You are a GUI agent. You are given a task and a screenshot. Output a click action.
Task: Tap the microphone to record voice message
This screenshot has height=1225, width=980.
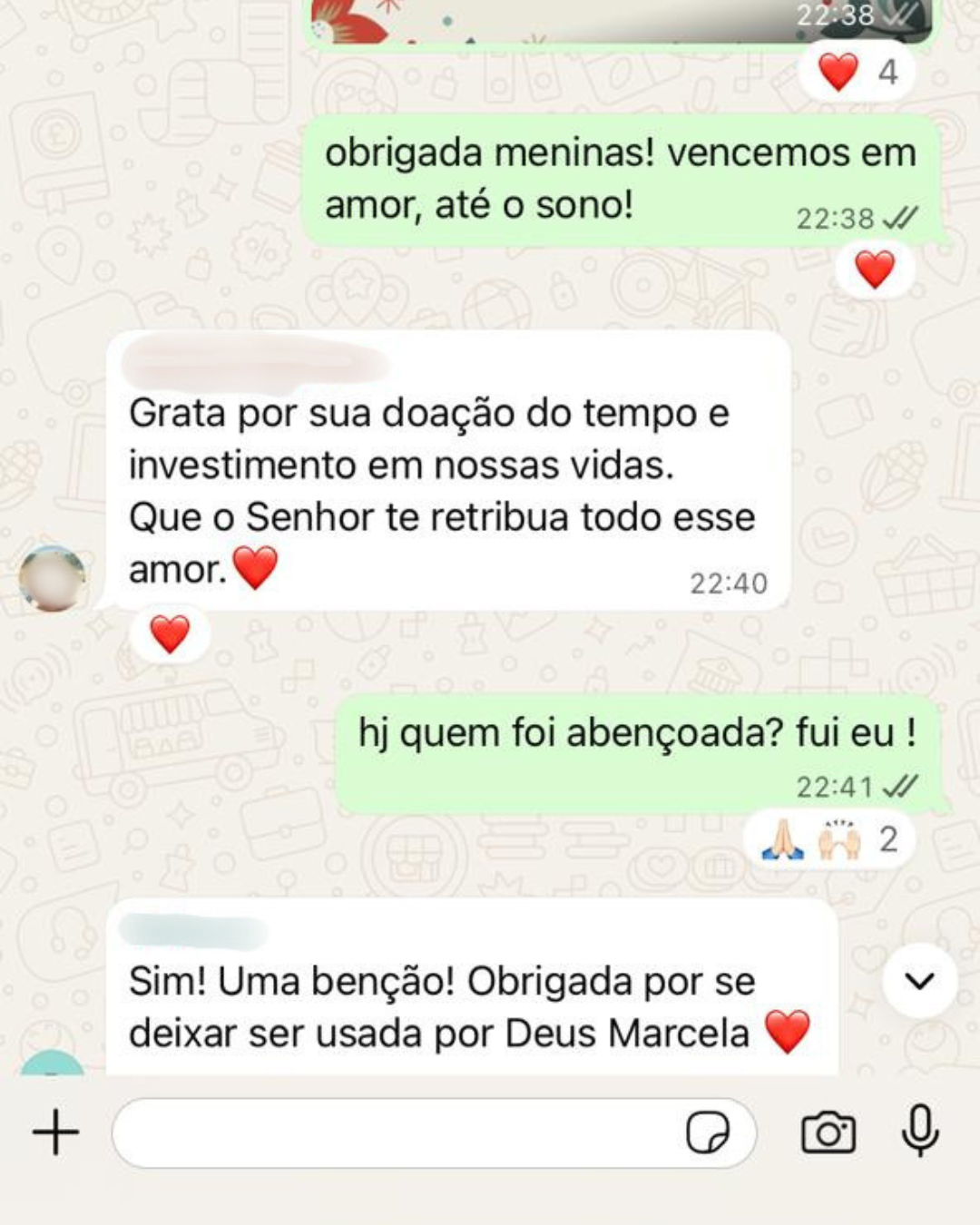coord(919,1132)
